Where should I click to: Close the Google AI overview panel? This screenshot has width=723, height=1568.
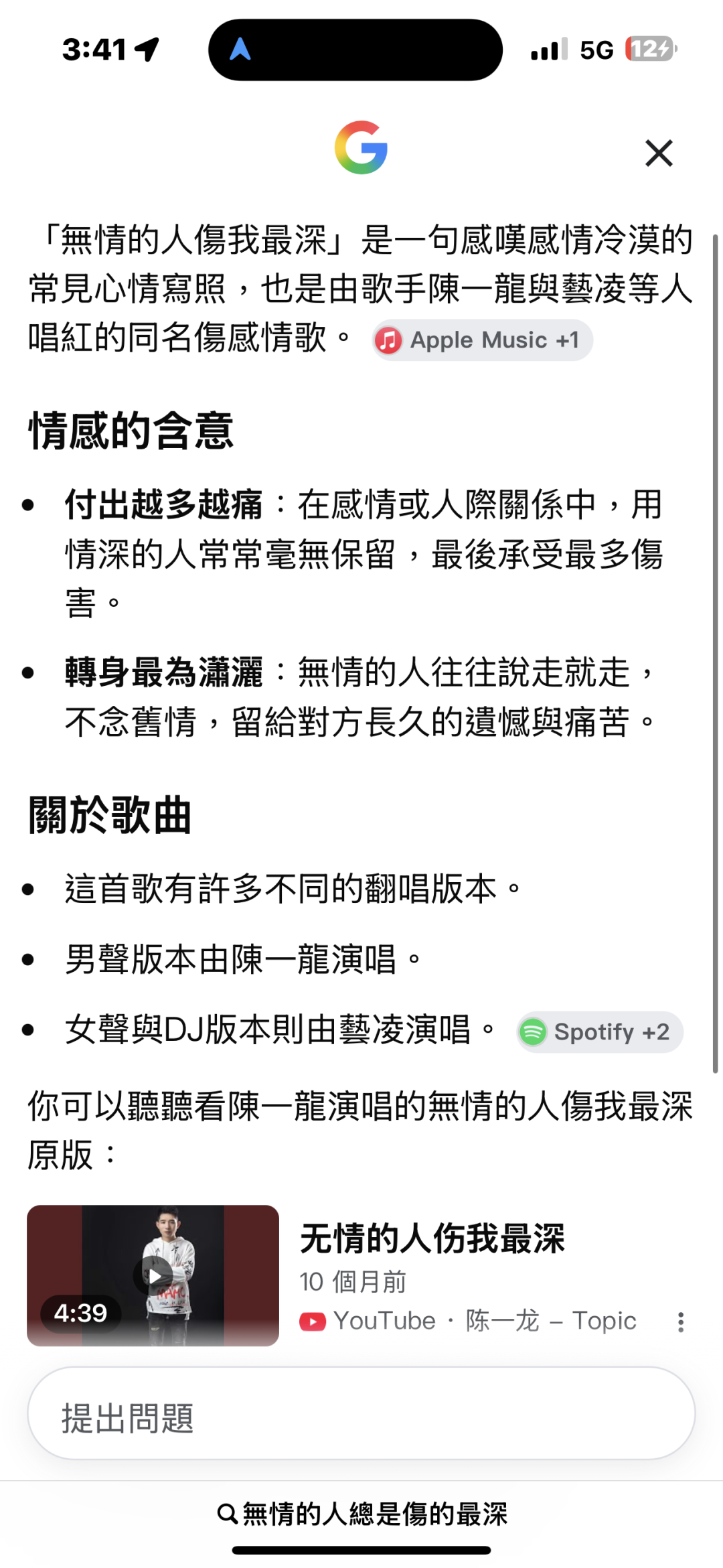pyautogui.click(x=659, y=153)
